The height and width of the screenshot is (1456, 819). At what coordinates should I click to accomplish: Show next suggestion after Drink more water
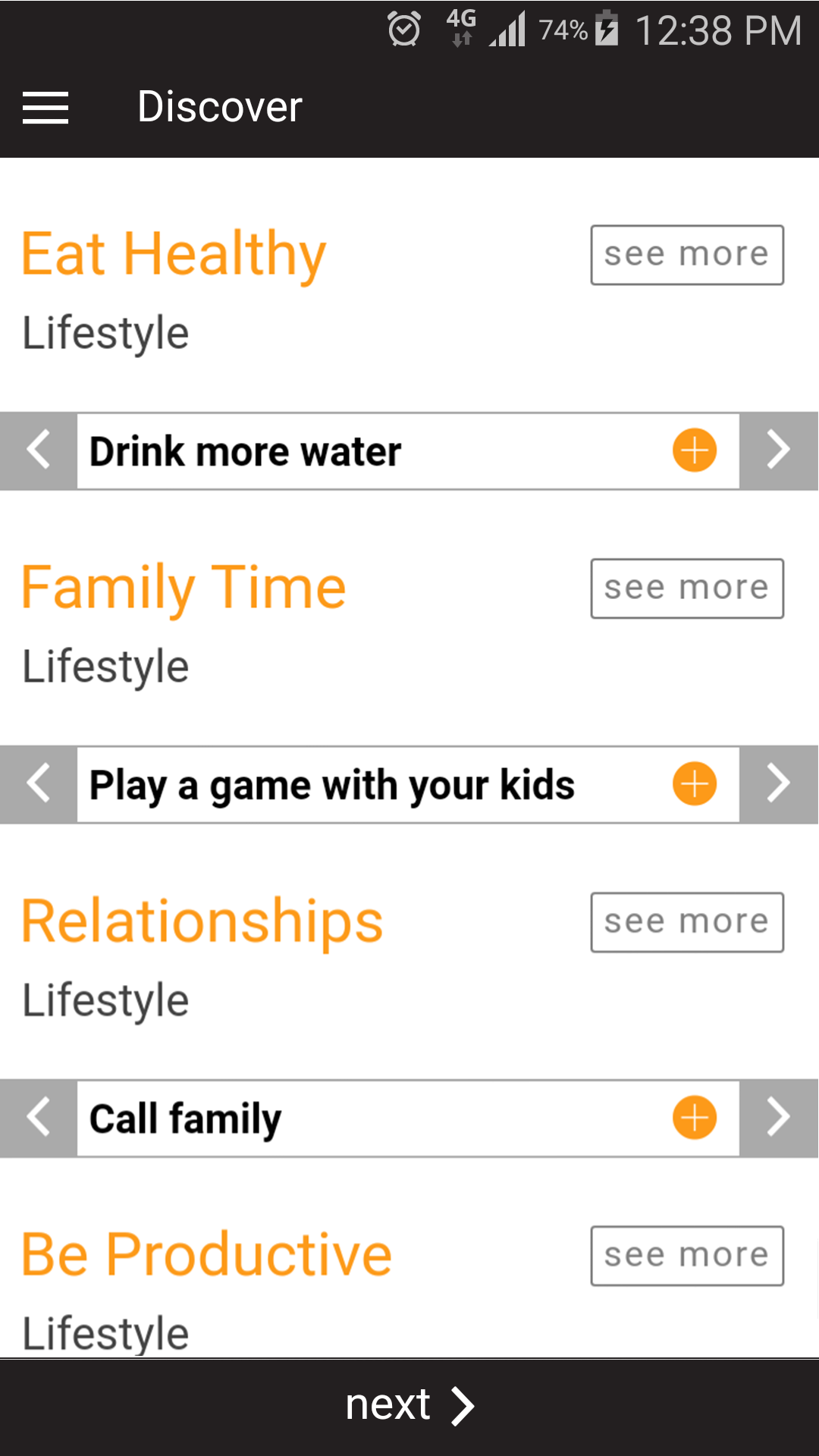click(779, 450)
